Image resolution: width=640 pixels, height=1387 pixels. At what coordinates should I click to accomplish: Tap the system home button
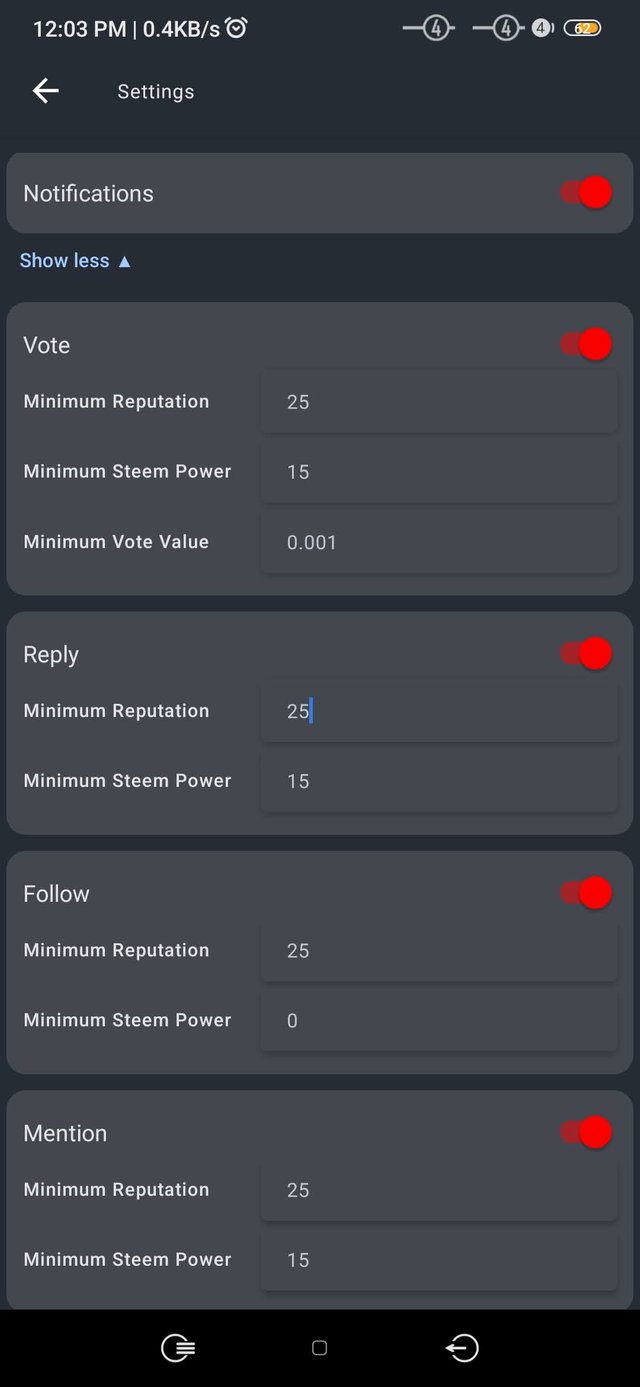coord(319,1348)
